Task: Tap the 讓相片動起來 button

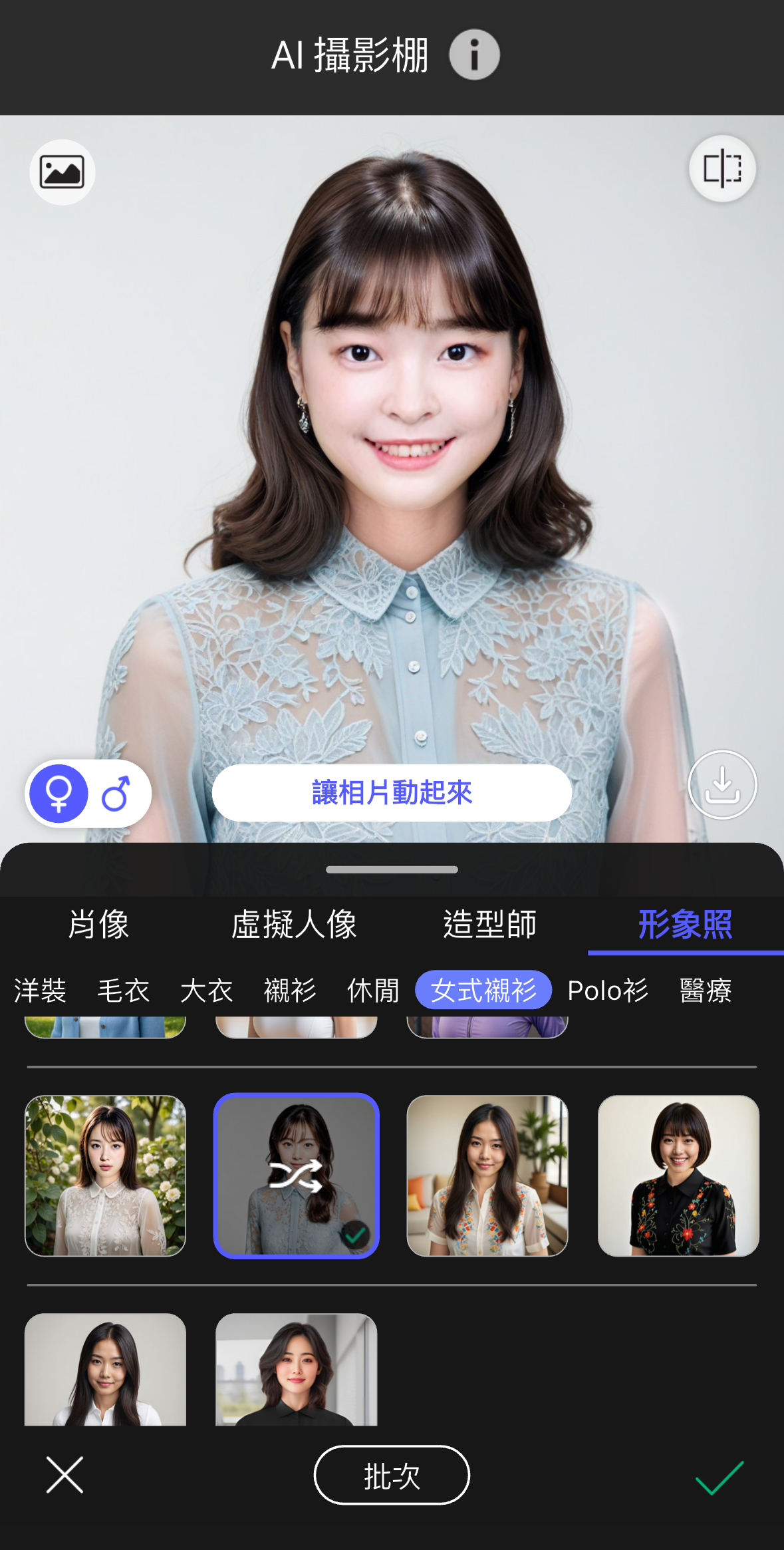Action: point(392,793)
